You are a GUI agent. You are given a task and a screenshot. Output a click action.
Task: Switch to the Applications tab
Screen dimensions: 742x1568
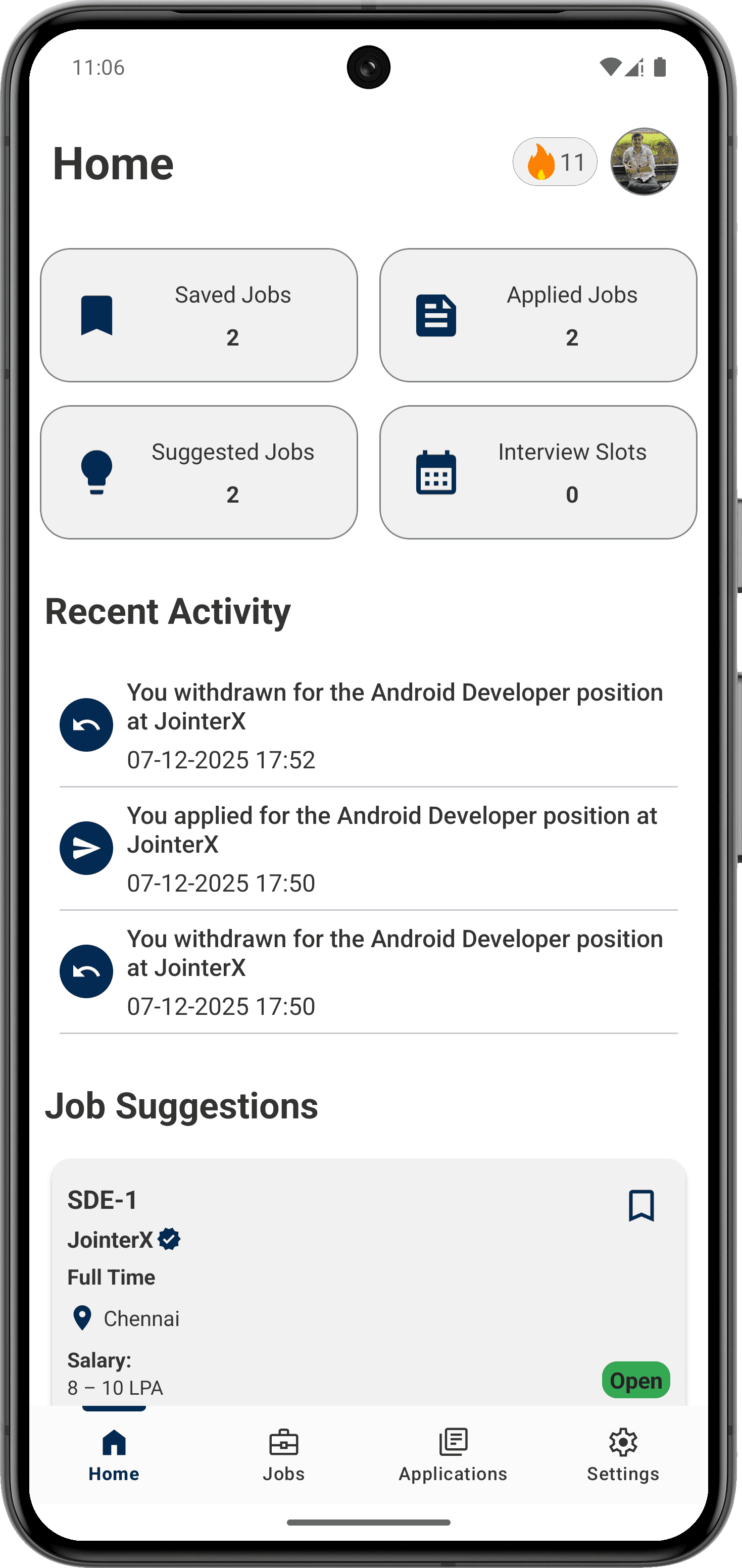click(453, 1455)
